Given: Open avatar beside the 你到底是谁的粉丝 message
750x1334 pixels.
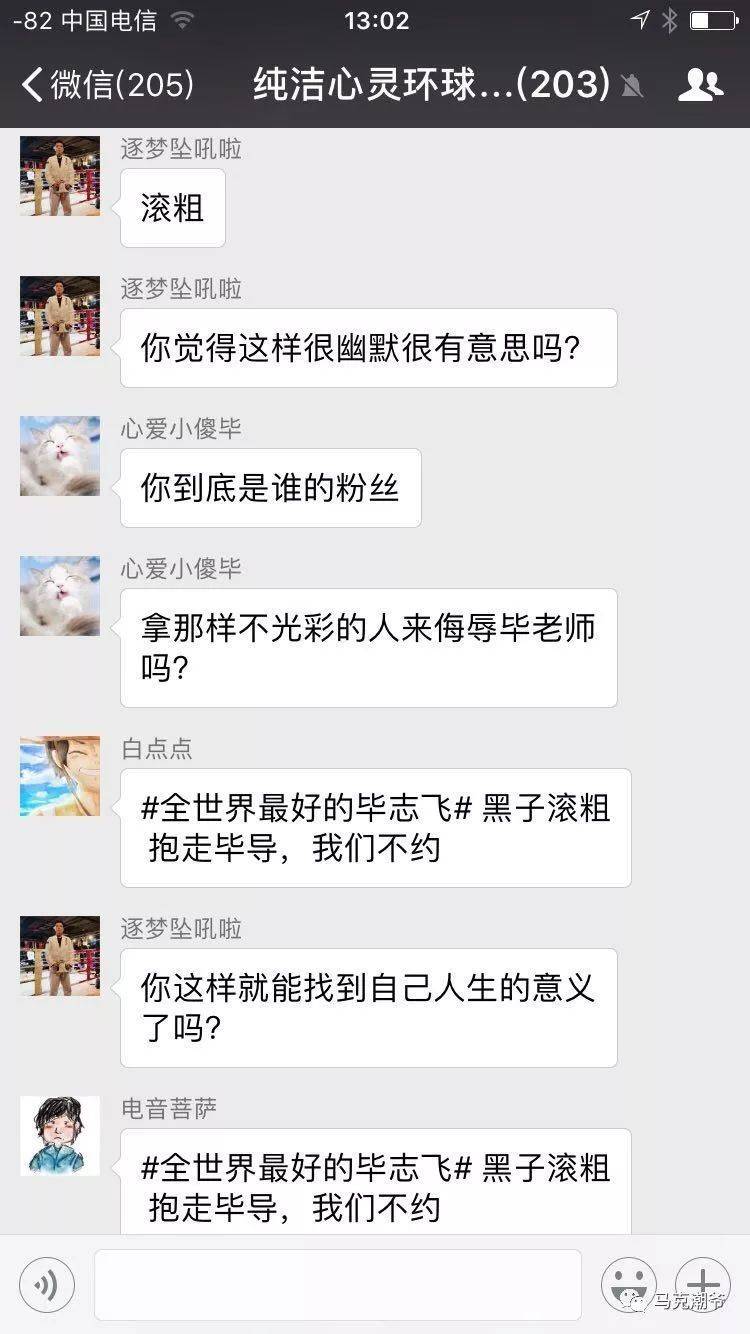Looking at the screenshot, I should pos(60,456).
